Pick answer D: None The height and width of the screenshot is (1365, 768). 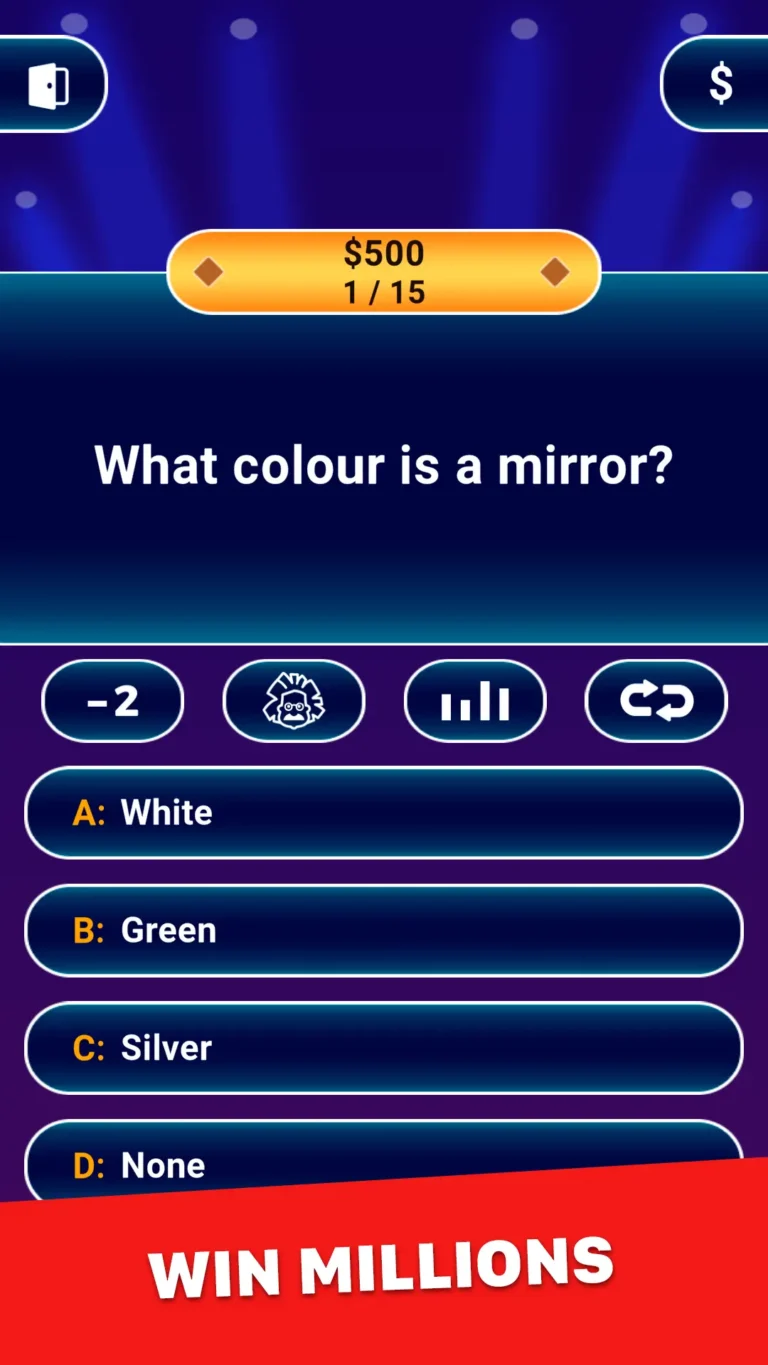[x=384, y=1164]
